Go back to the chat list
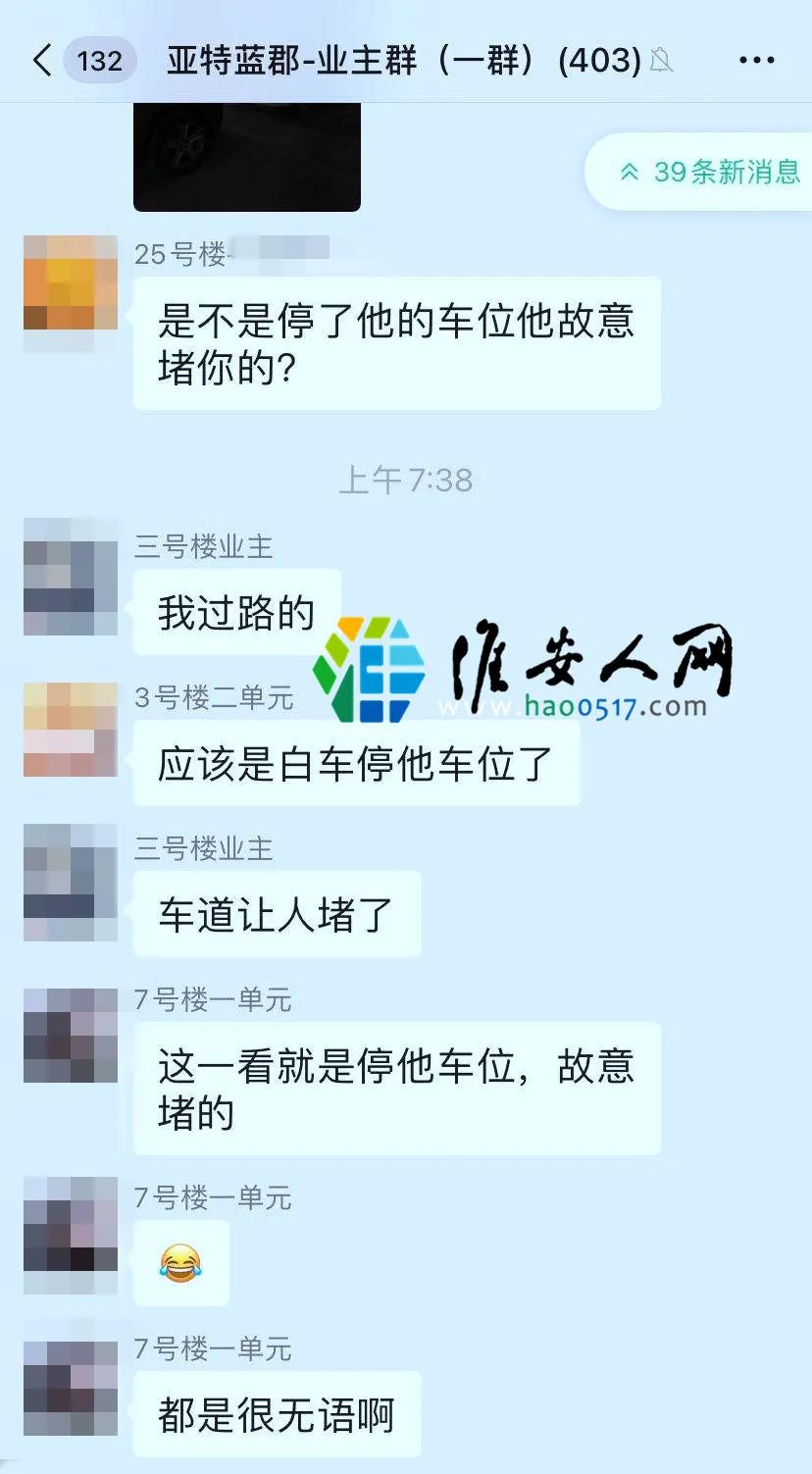812x1474 pixels. coord(41,61)
